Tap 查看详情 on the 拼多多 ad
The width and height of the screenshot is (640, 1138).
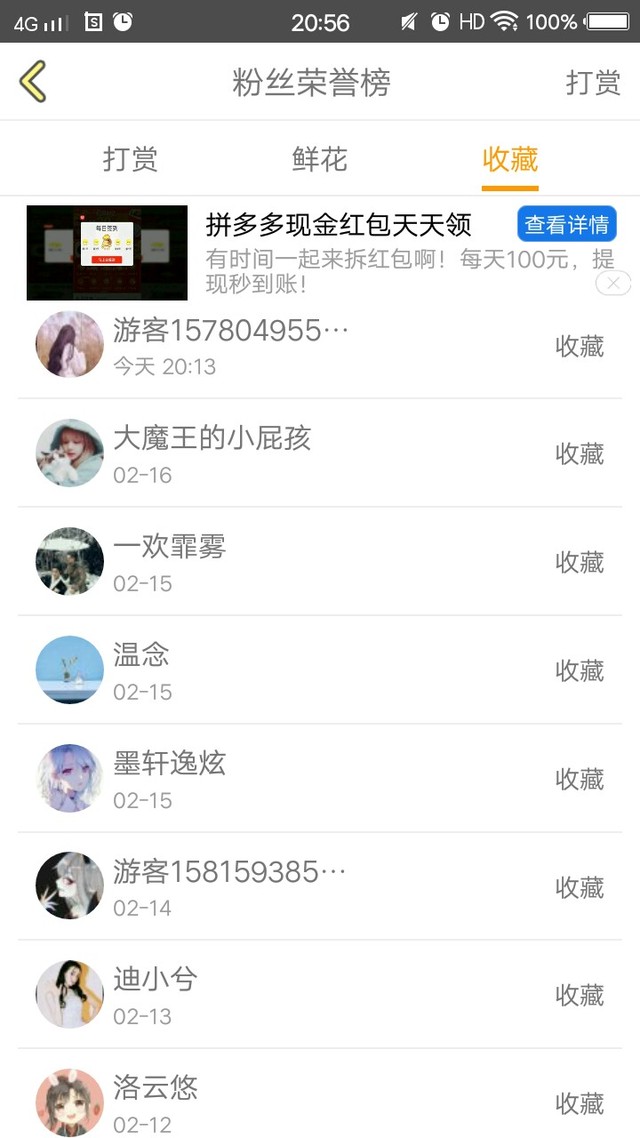(x=567, y=224)
